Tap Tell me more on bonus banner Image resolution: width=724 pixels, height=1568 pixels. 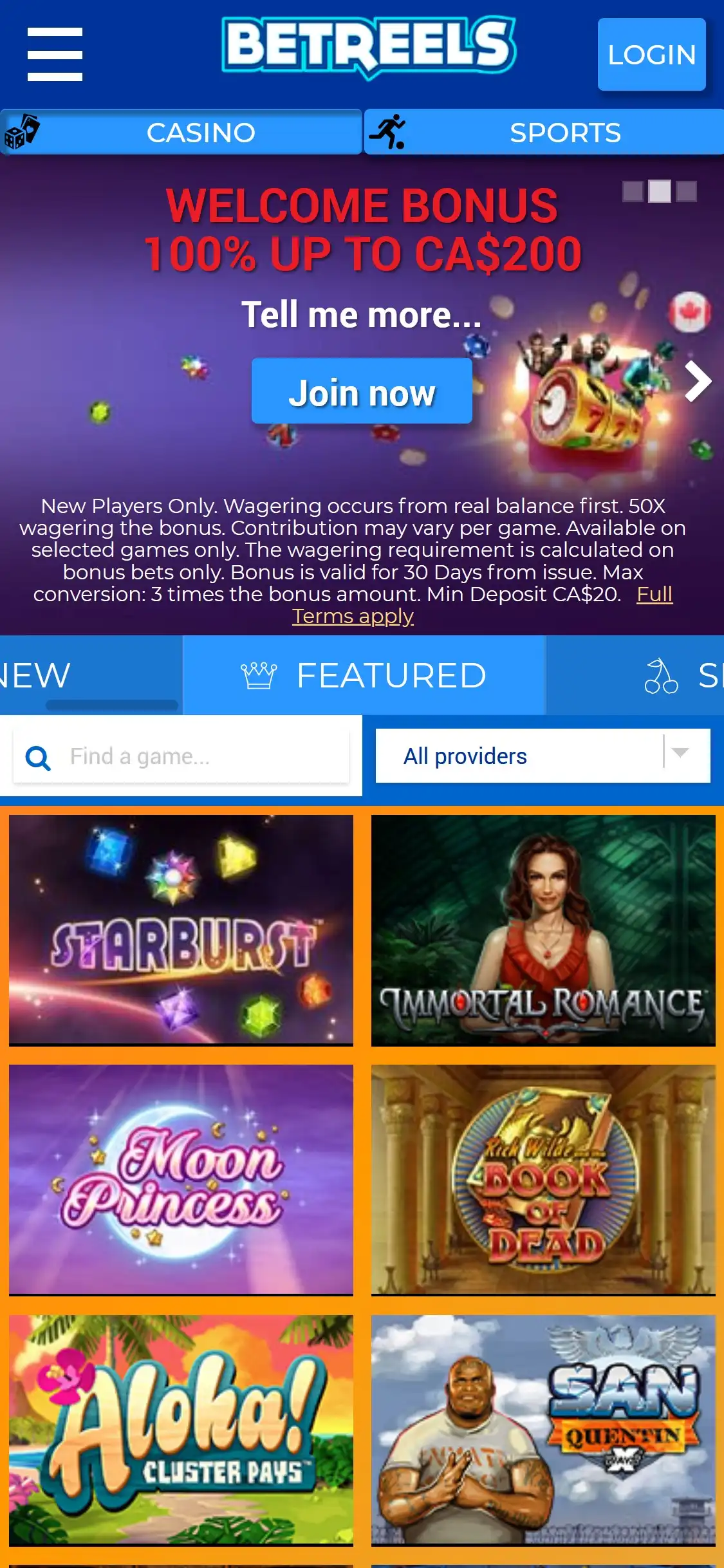tap(362, 315)
